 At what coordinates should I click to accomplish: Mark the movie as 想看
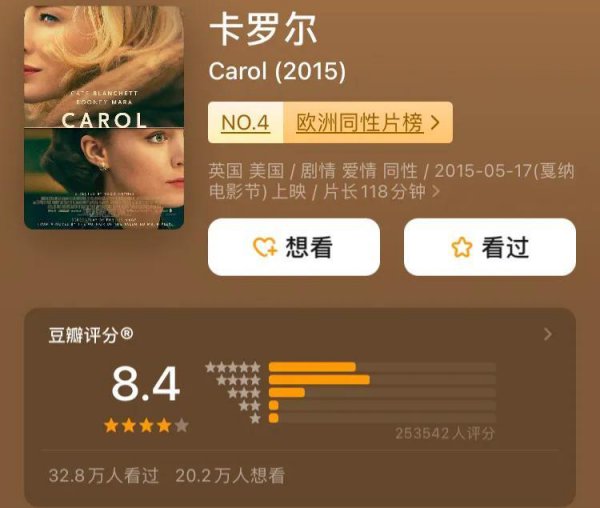coord(294,247)
